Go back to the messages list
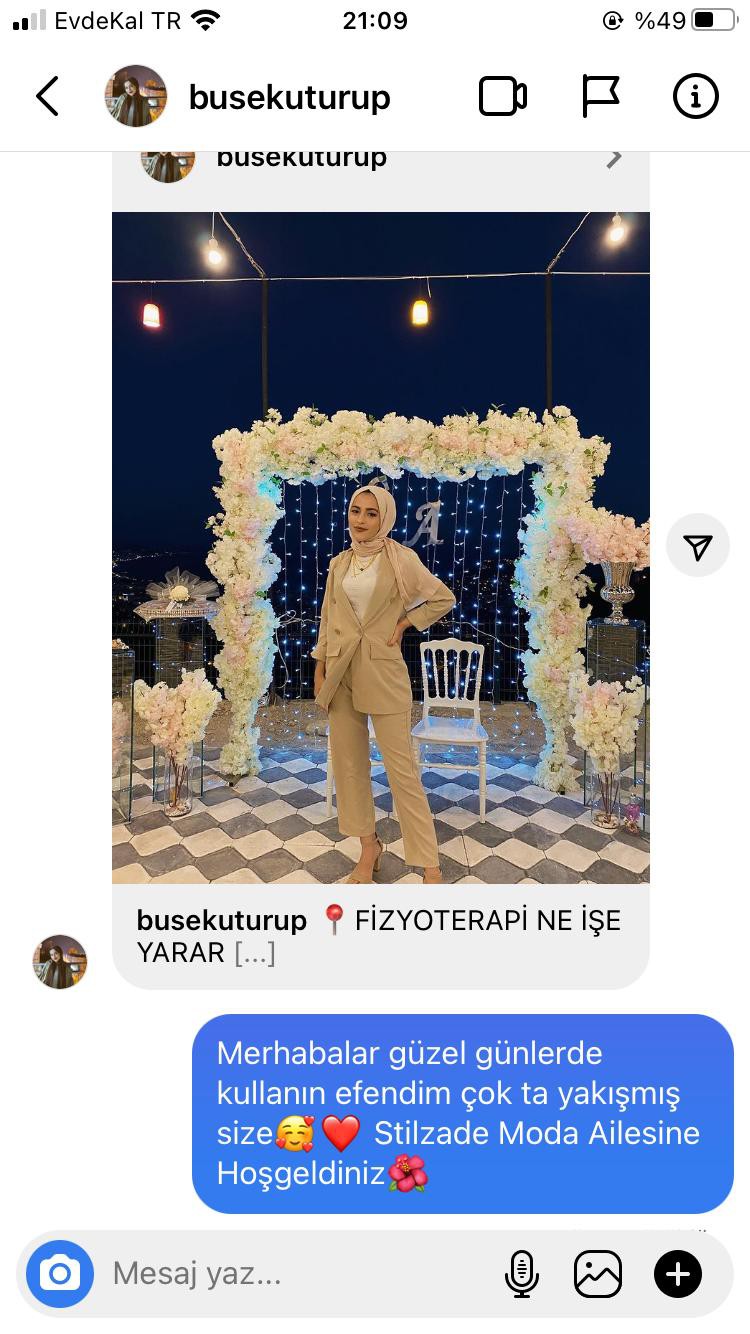 point(47,97)
